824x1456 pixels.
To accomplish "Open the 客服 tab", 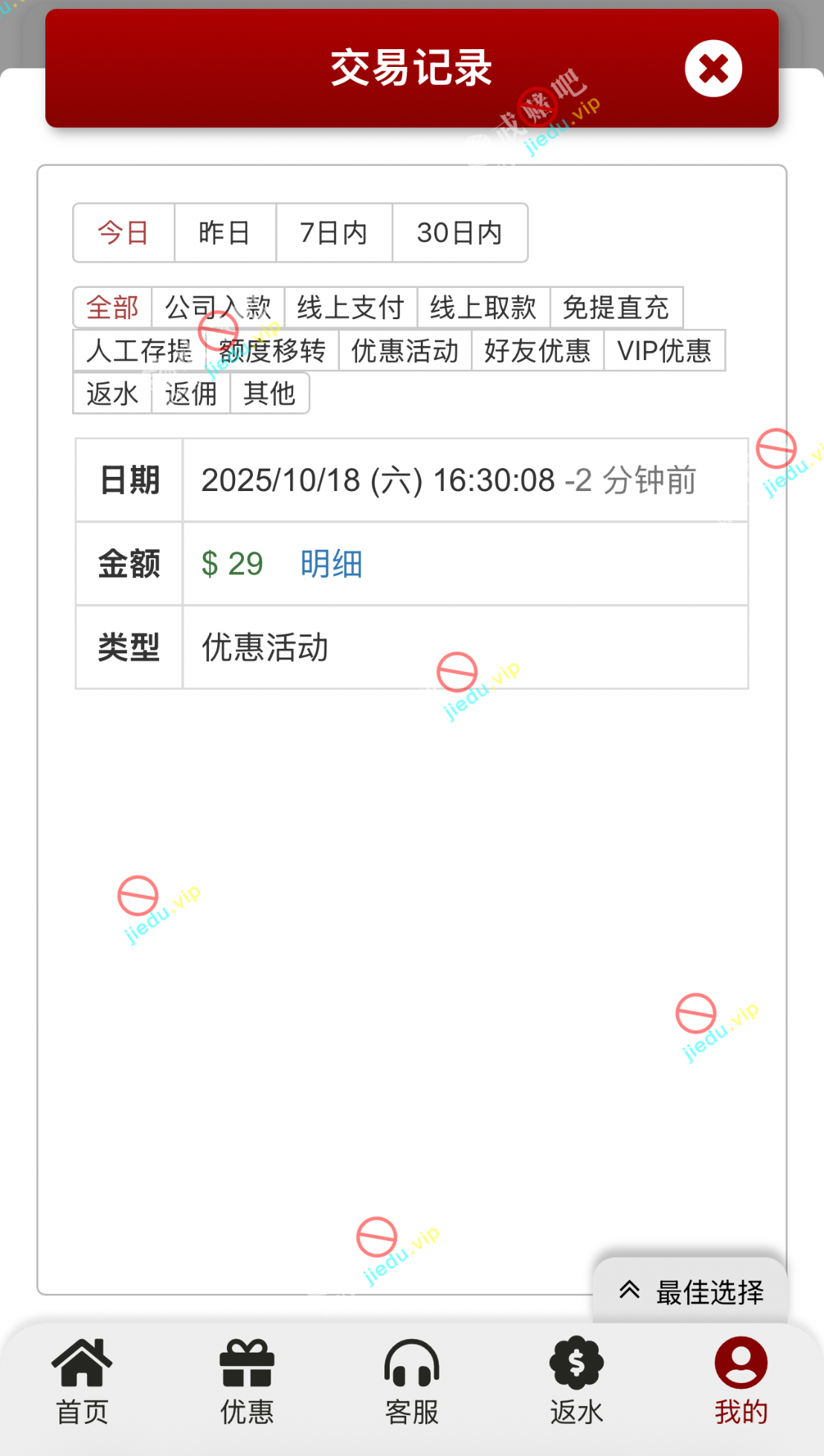I will [411, 1381].
